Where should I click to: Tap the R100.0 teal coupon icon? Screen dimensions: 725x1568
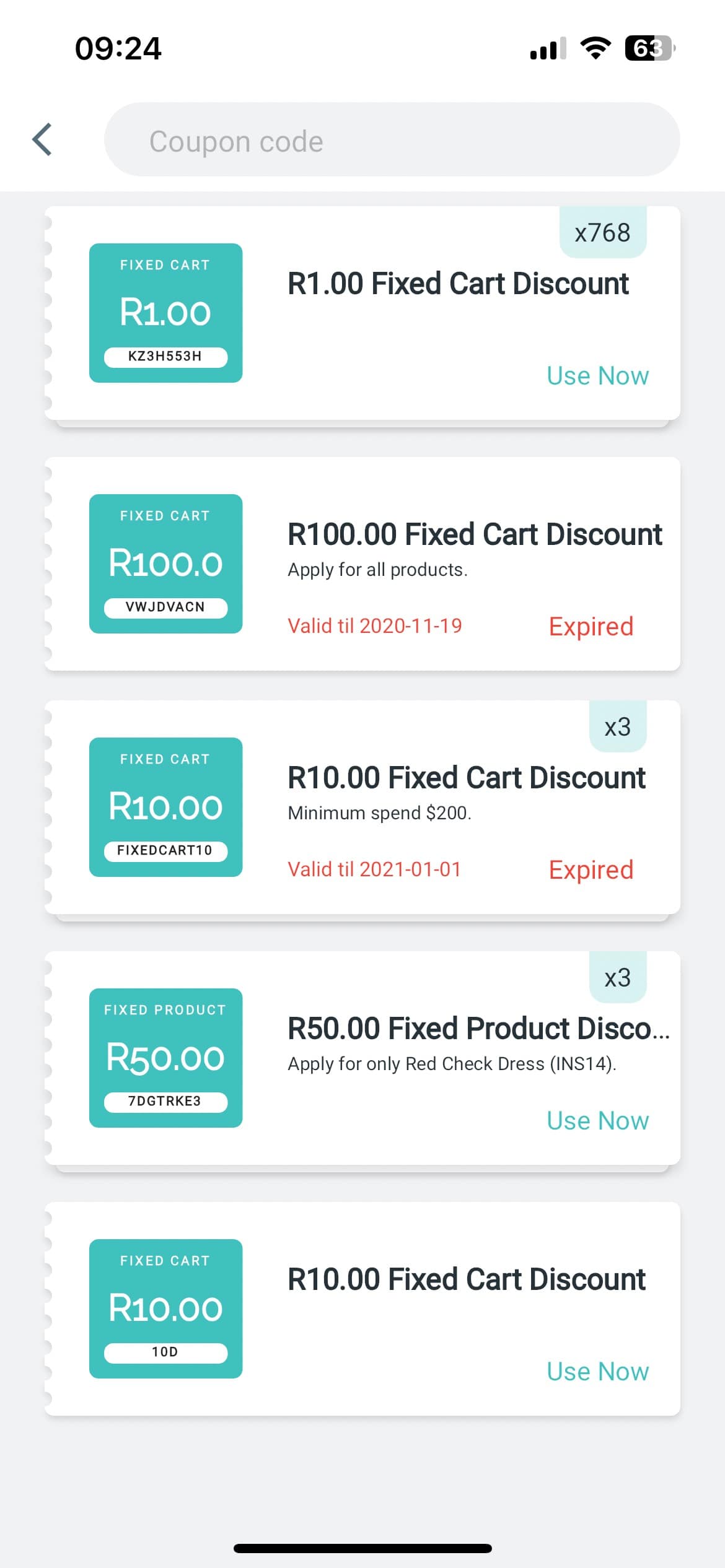click(165, 562)
